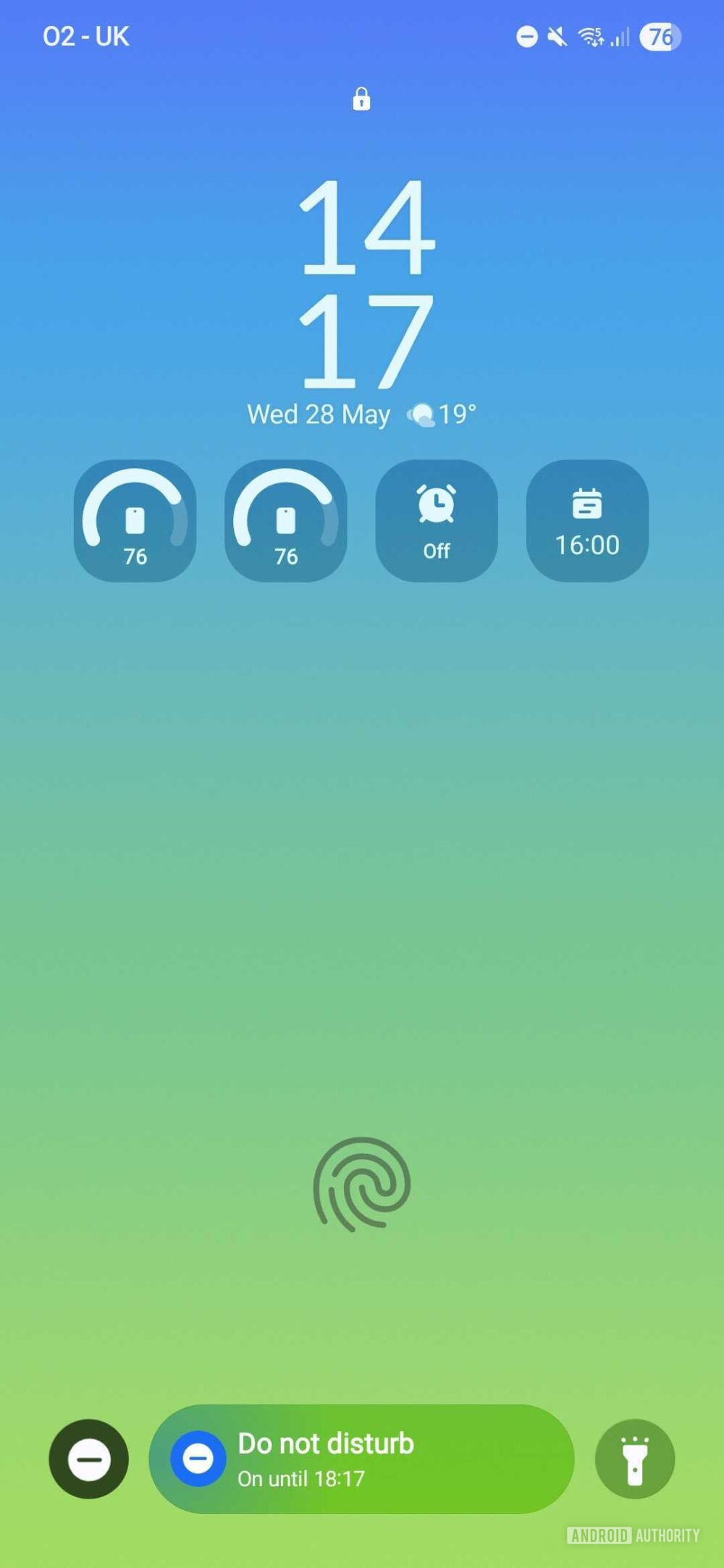Disable Do Not Disturb from the notification
Viewport: 724px width, 1568px height.
point(88,1459)
